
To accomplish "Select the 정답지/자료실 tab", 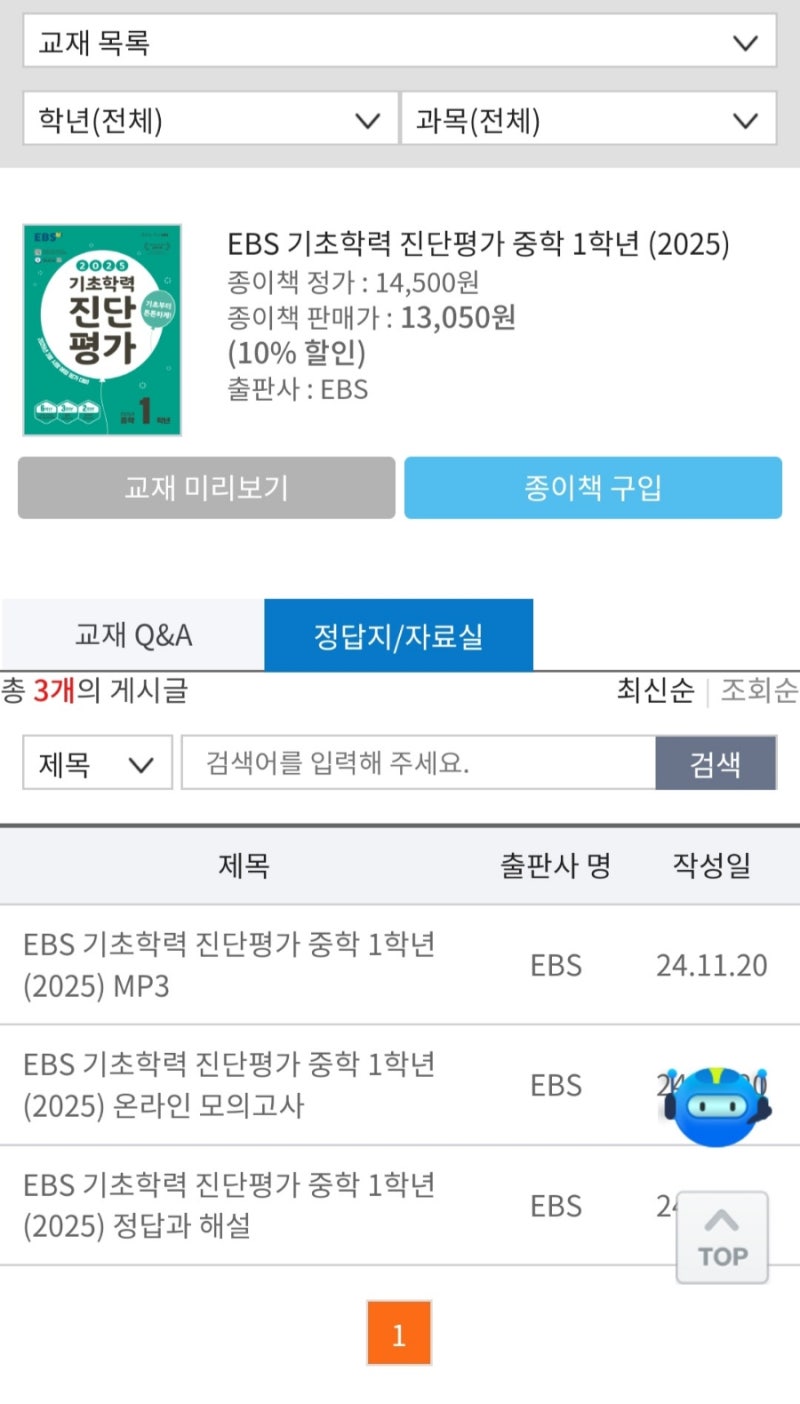I will tap(398, 634).
